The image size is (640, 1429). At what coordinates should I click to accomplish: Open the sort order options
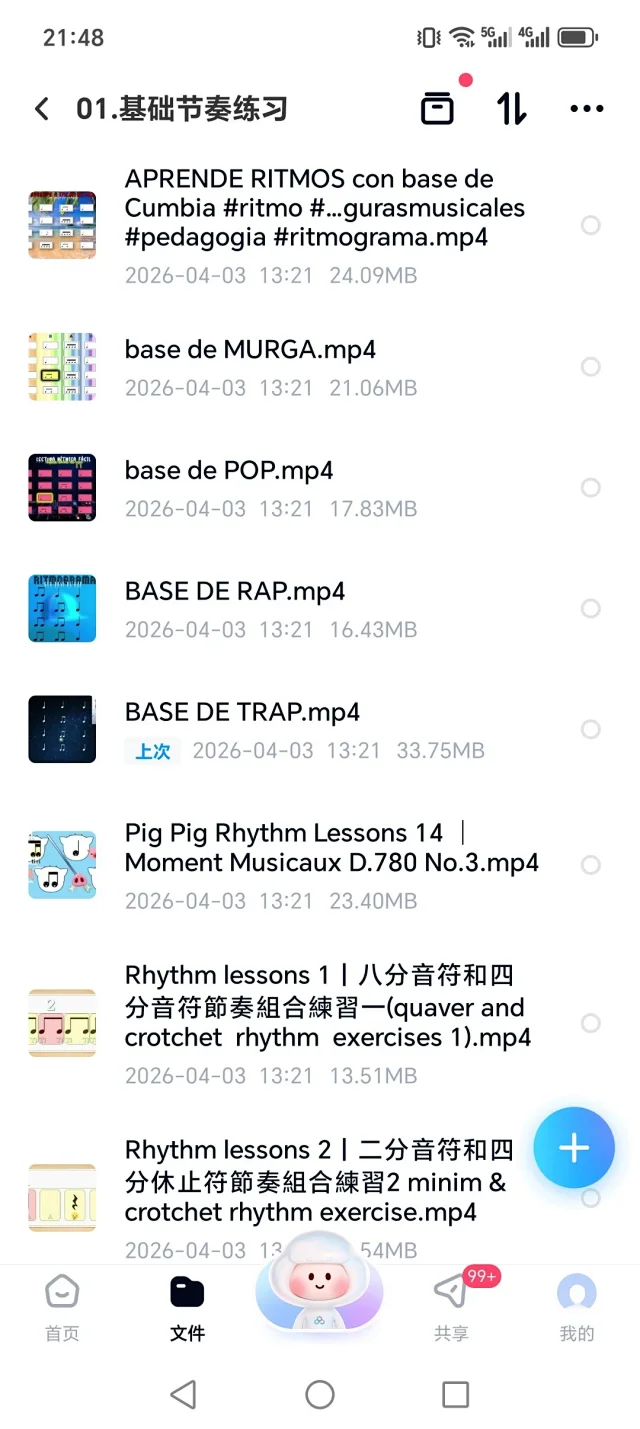pos(511,108)
